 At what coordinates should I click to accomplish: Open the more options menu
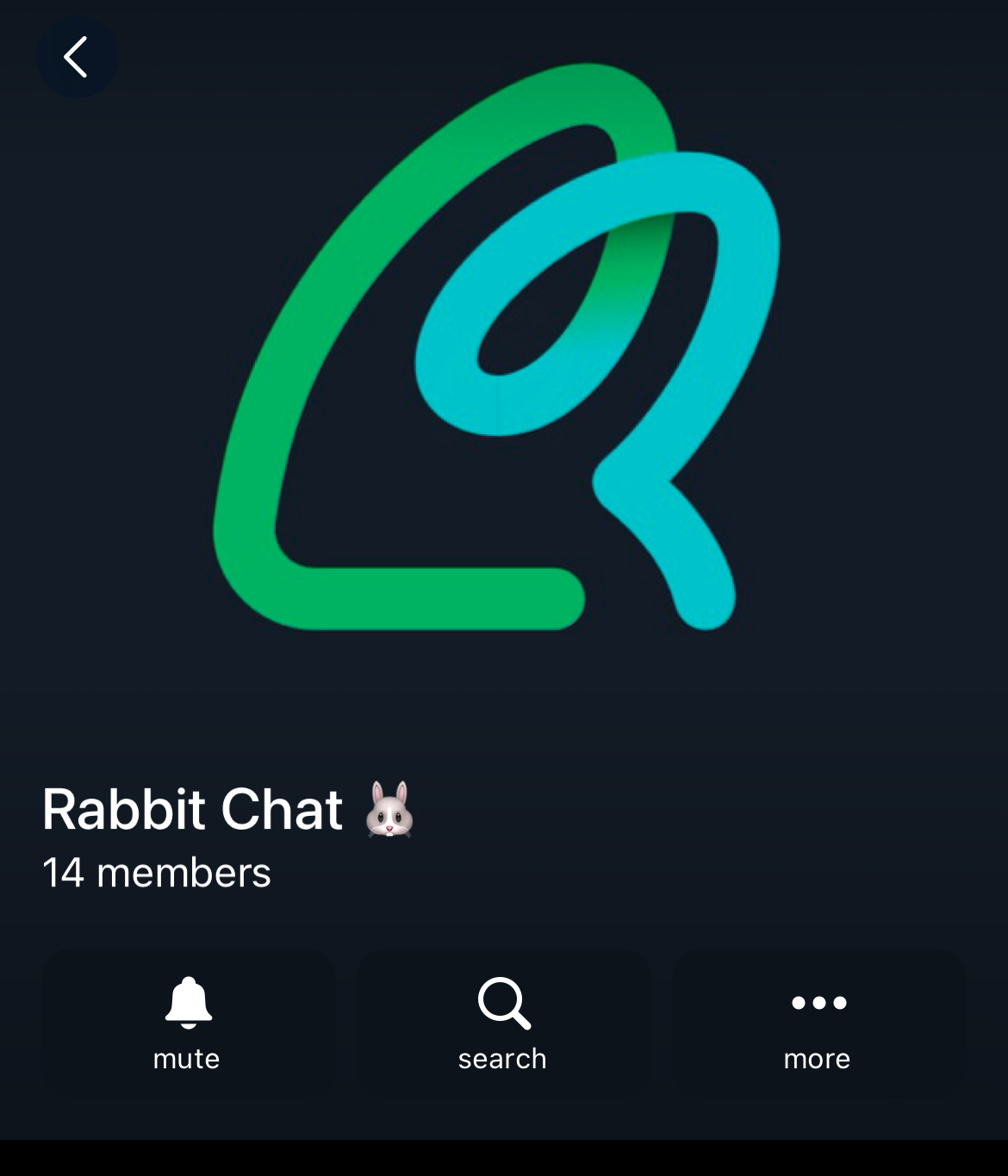[818, 1023]
